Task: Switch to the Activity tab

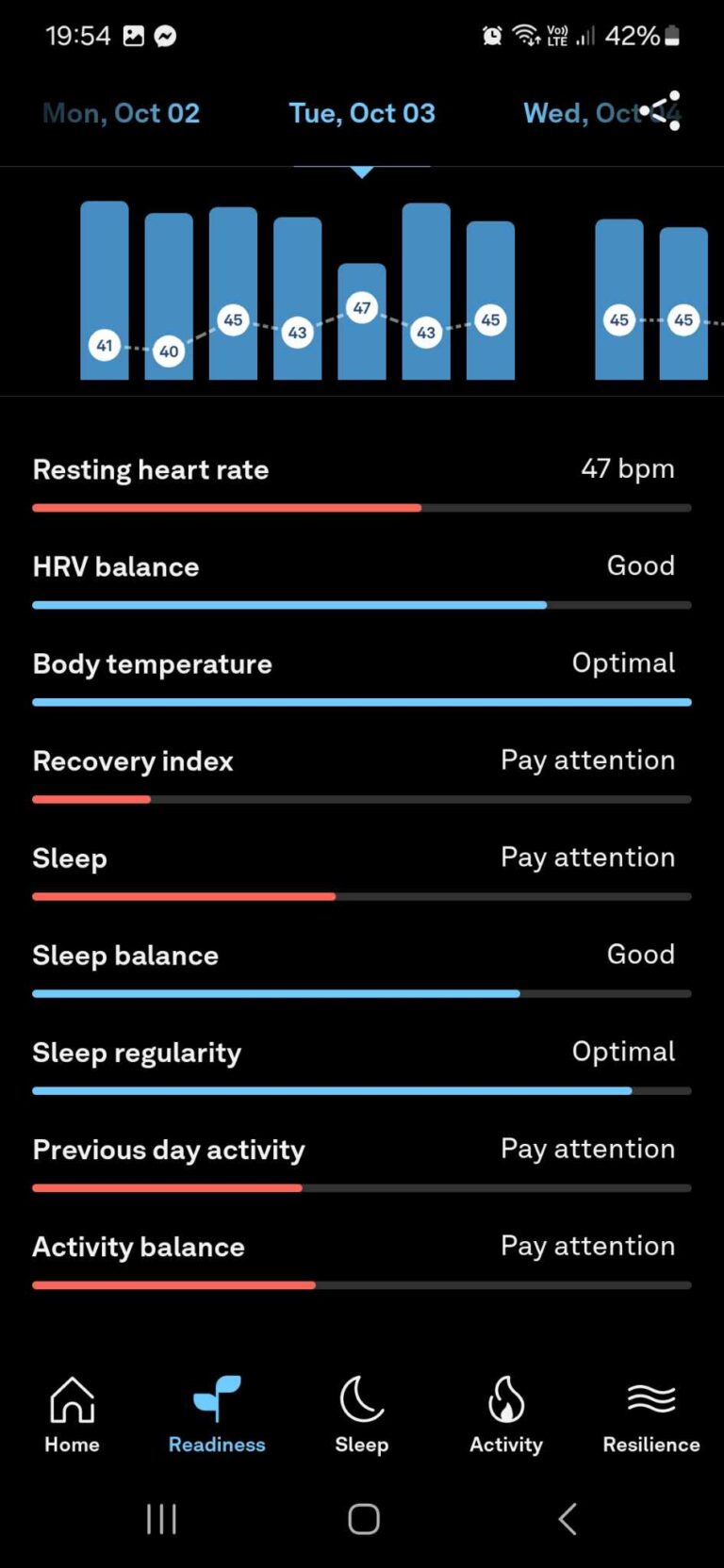Action: (x=506, y=1413)
